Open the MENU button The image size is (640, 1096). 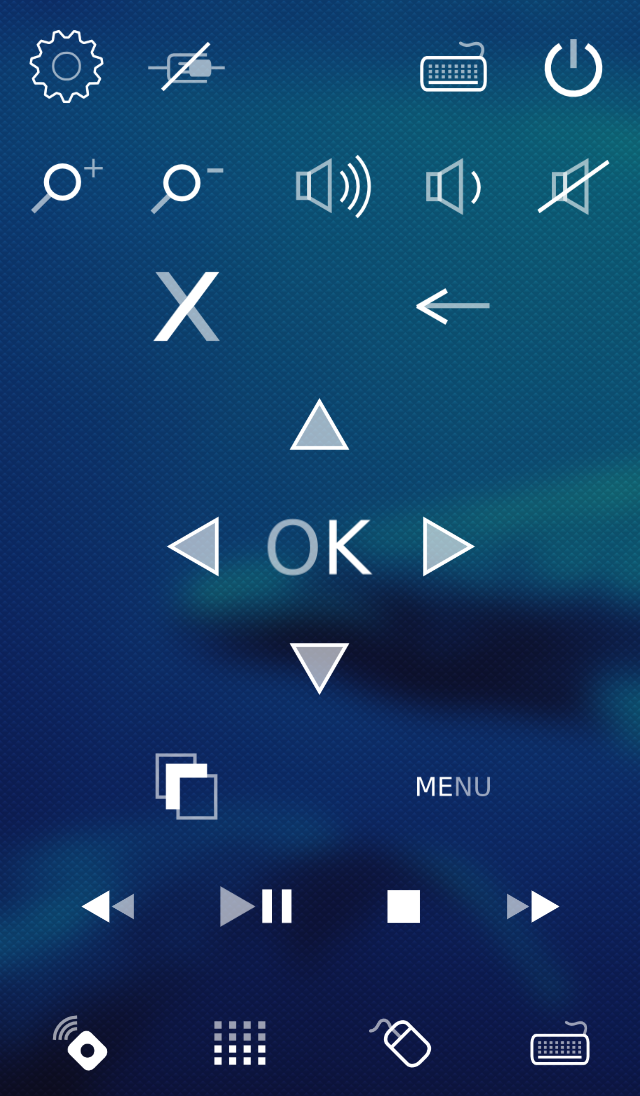coord(453,787)
